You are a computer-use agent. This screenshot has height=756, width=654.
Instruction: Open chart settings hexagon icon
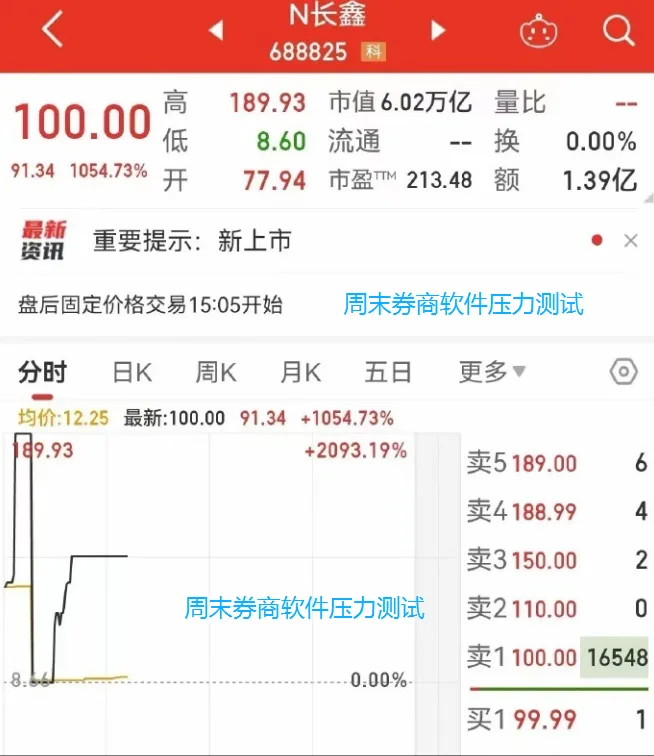pos(624,372)
